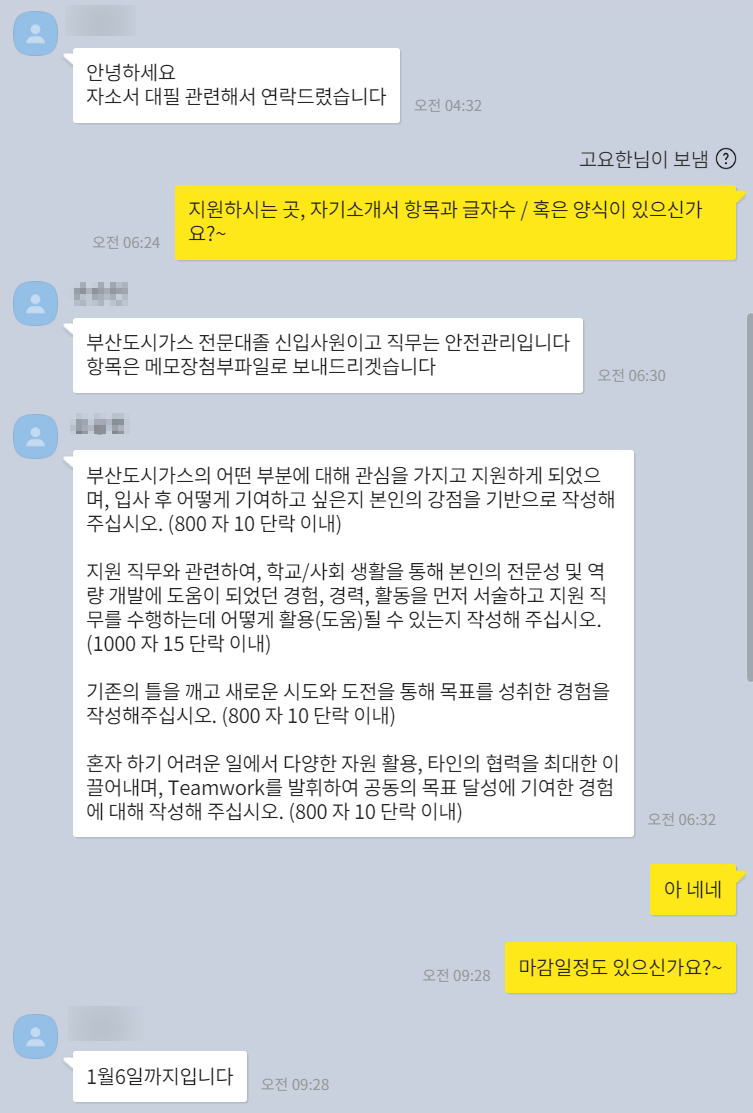
Task: Open sender avatar above the long 자기소개서 항목 message
Action: 35,434
